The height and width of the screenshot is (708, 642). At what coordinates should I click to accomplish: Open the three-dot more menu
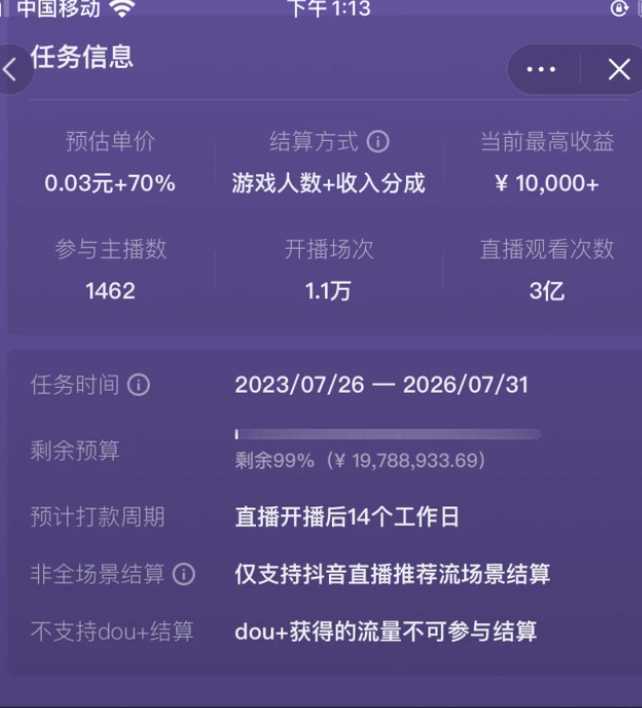tap(541, 70)
